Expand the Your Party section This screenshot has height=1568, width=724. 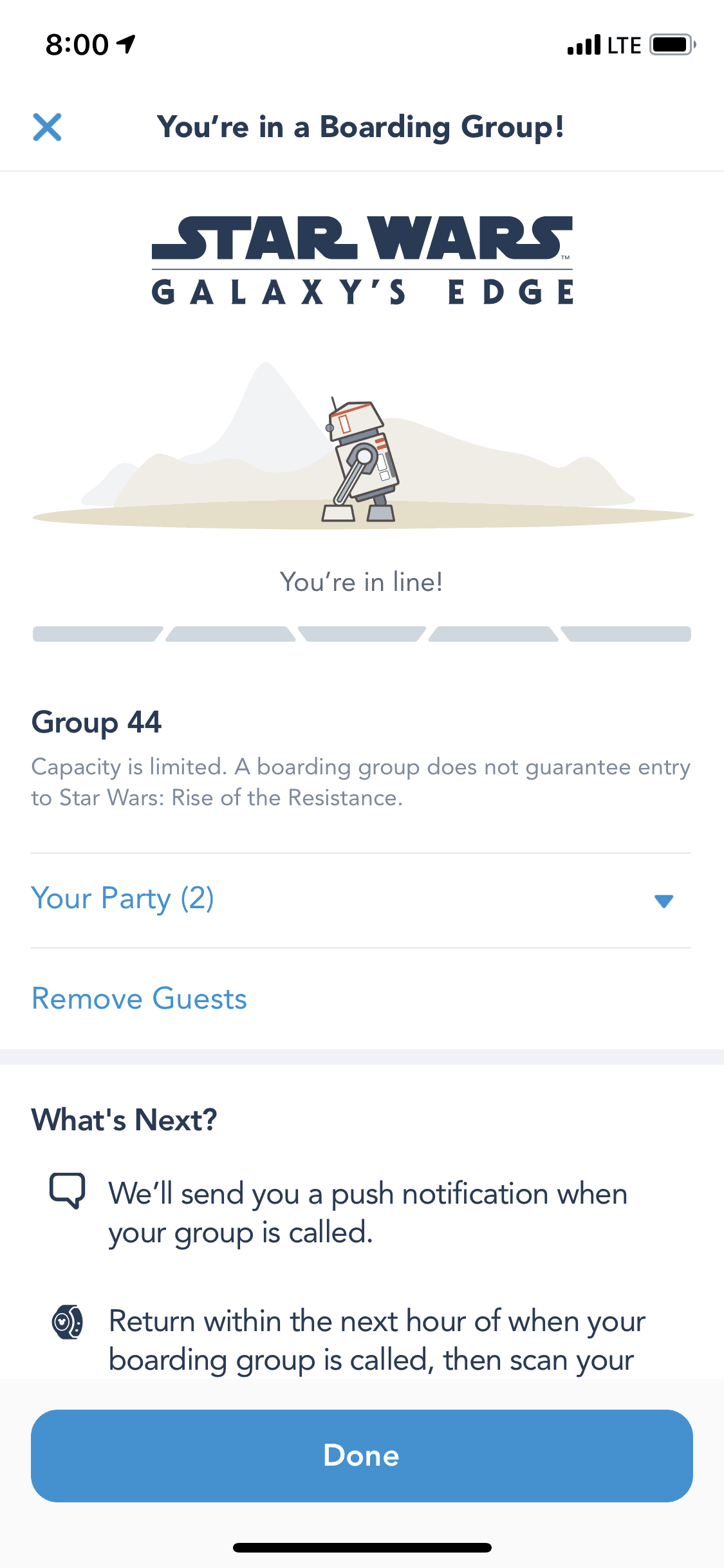pyautogui.click(x=124, y=899)
